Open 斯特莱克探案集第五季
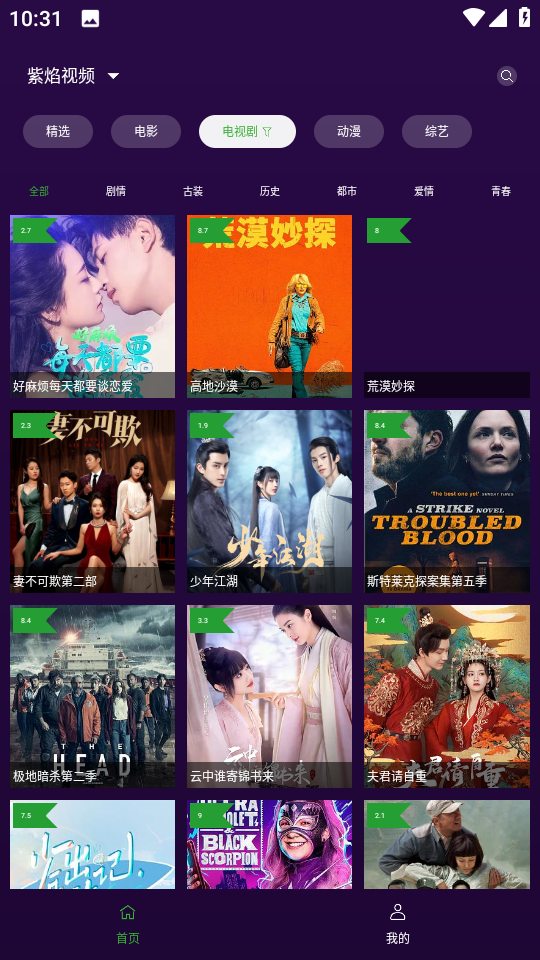Image resolution: width=540 pixels, height=960 pixels. (x=447, y=501)
